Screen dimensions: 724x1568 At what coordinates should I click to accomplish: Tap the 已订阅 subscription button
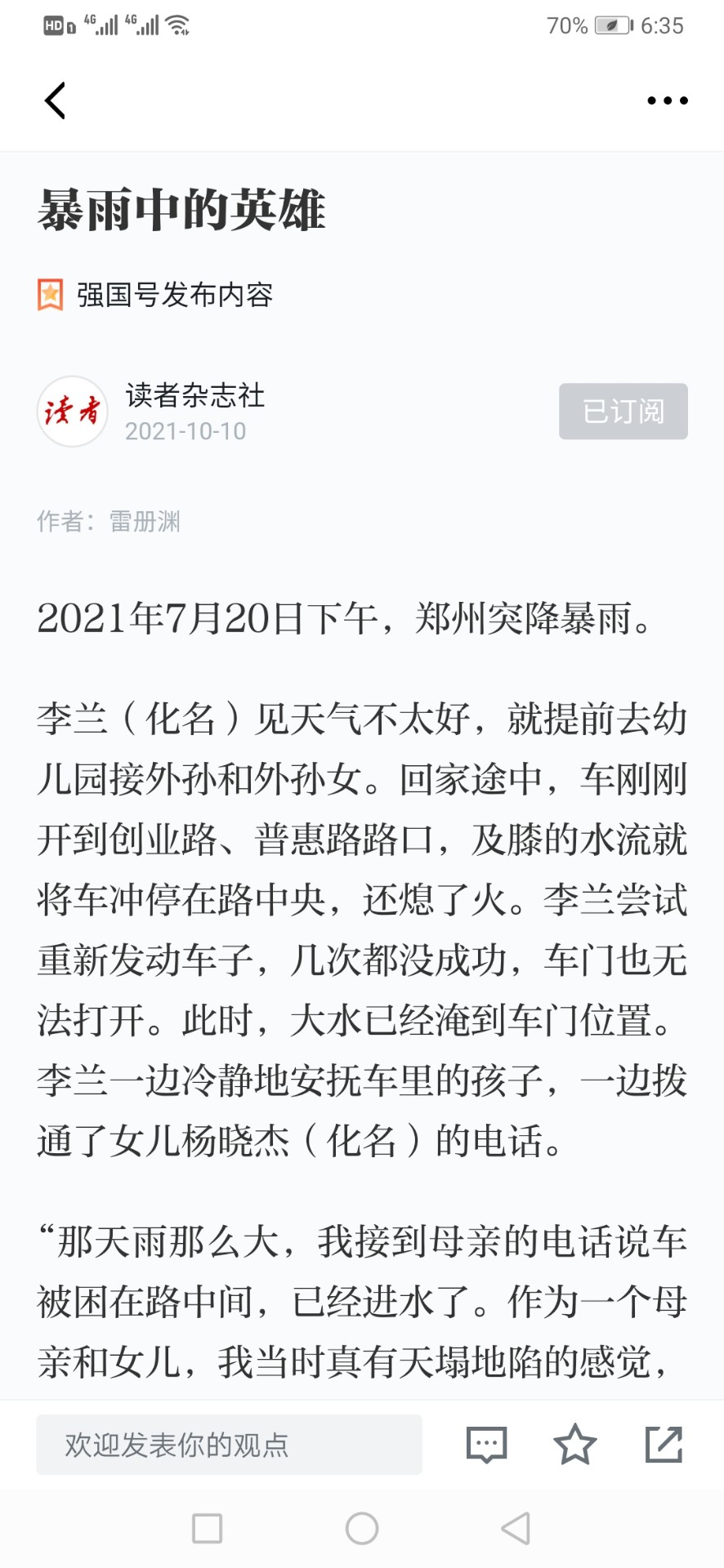[x=623, y=411]
